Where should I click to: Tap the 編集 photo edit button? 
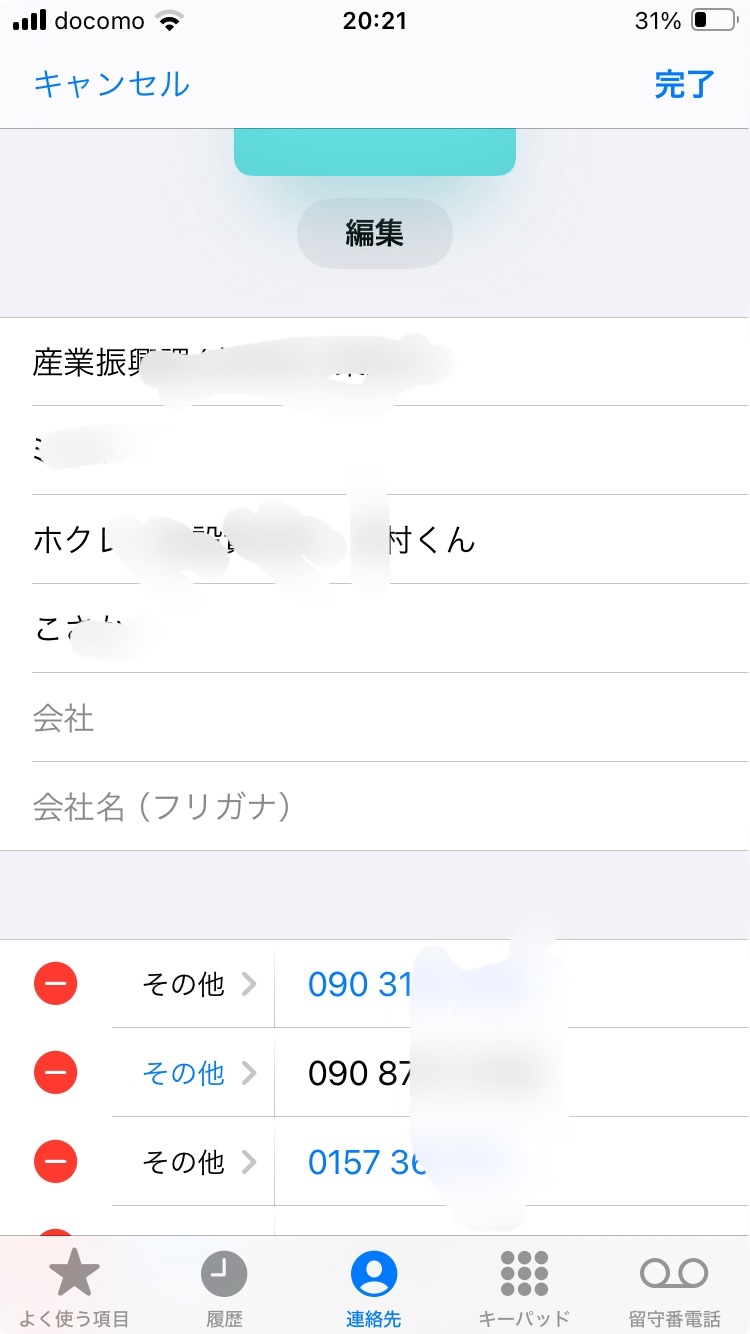click(375, 233)
